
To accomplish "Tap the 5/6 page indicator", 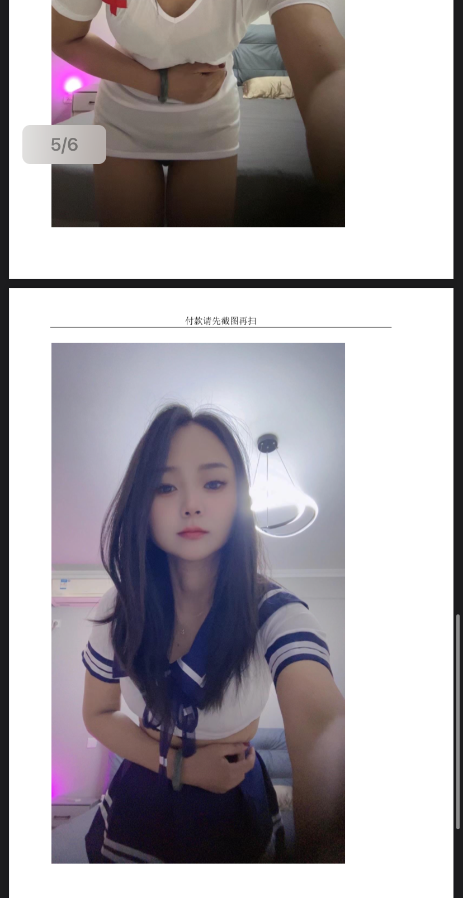I will pyautogui.click(x=64, y=144).
